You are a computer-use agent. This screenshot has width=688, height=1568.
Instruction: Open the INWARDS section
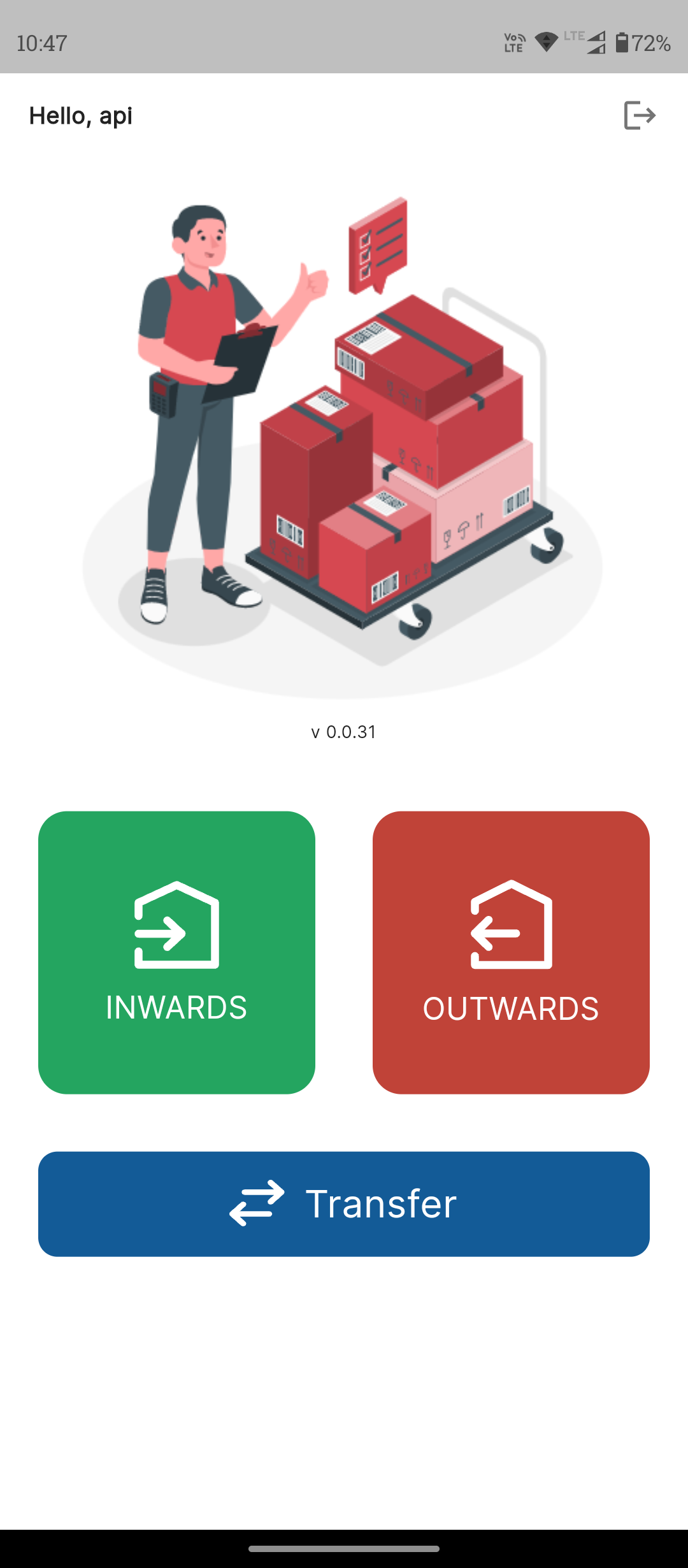(x=176, y=952)
